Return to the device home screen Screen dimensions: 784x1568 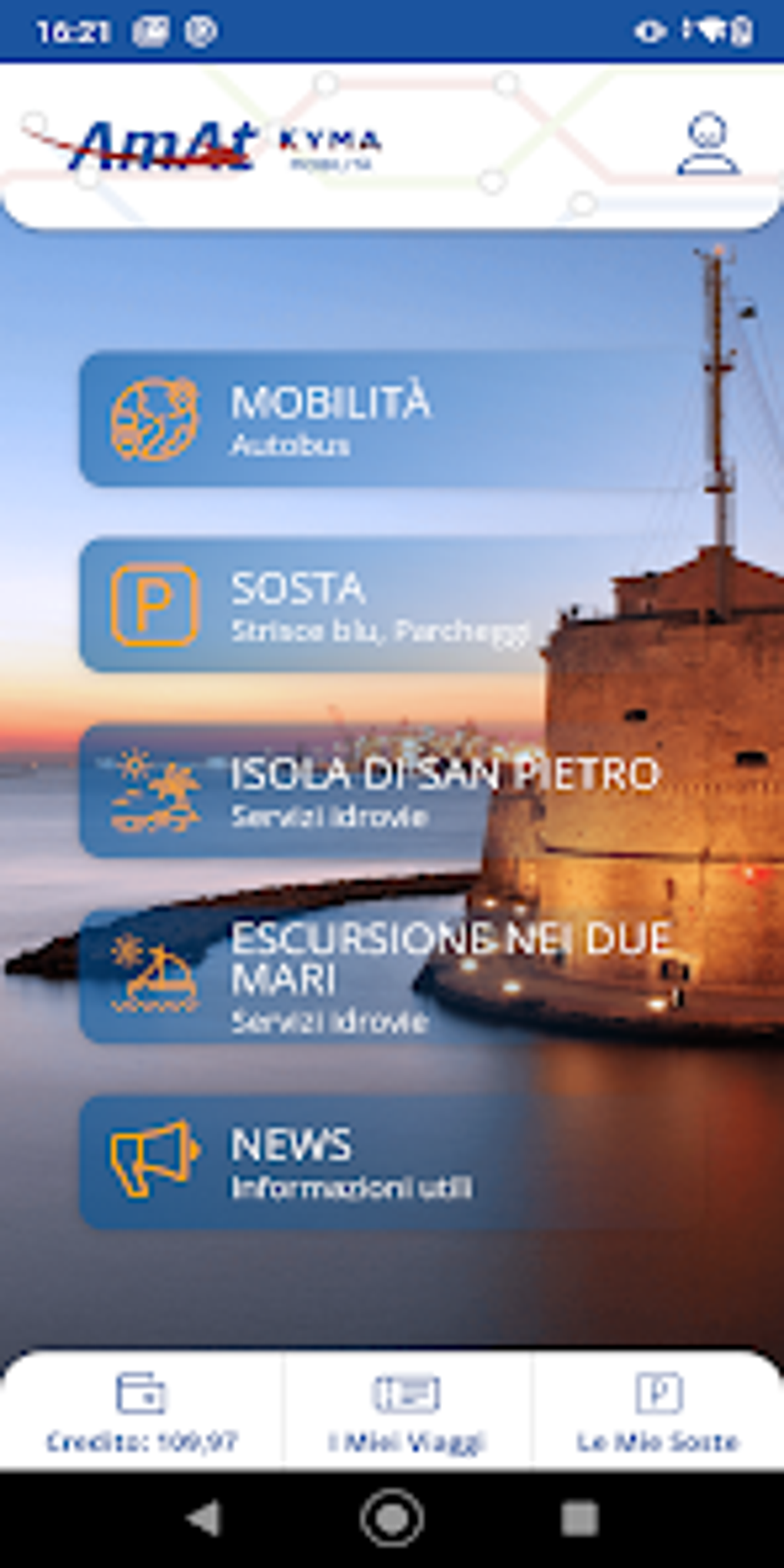[x=392, y=1520]
